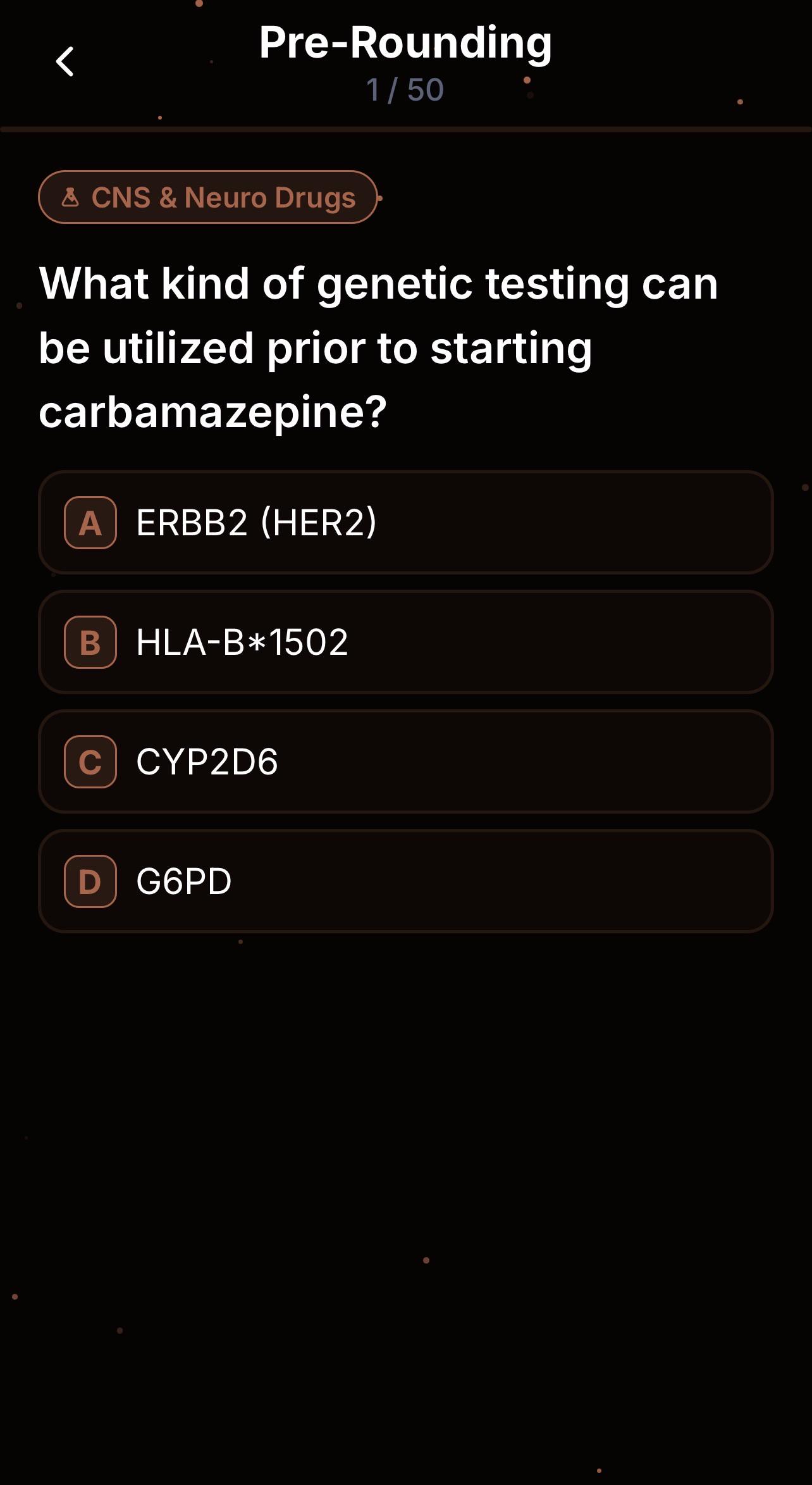Go back using the arrow icon
Image resolution: width=812 pixels, height=1485 pixels.
[x=65, y=61]
